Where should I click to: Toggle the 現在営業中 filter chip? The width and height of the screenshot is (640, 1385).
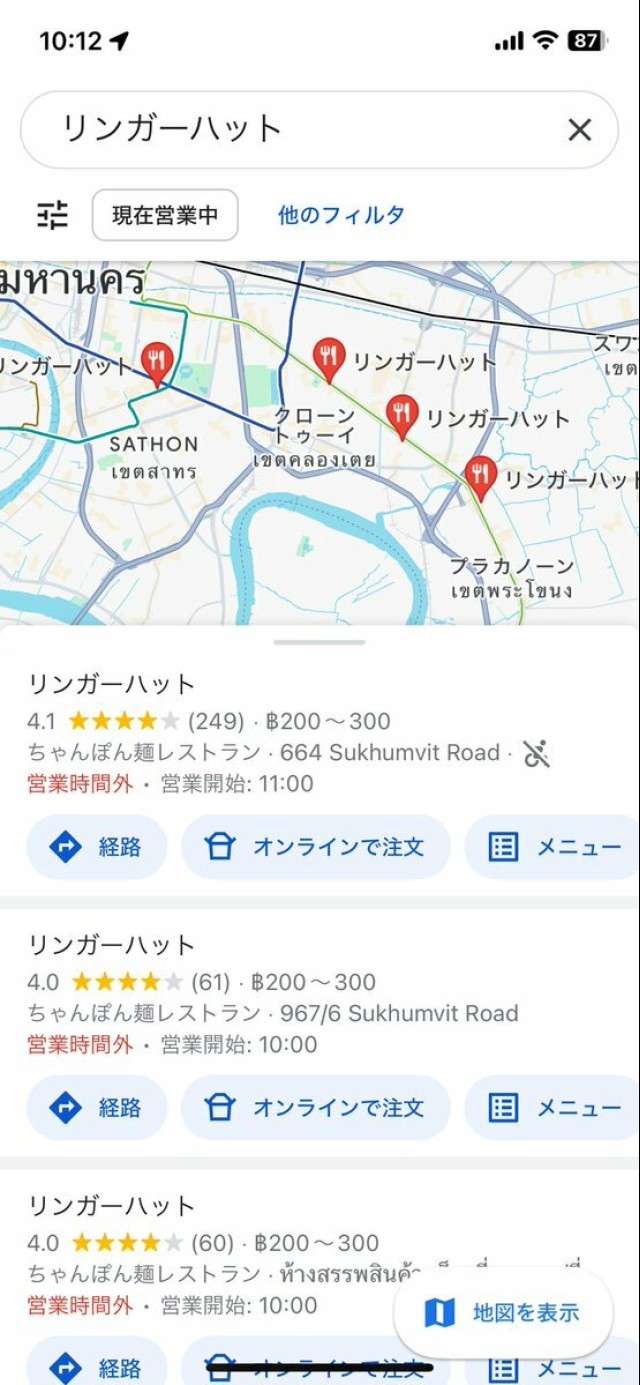coord(165,215)
